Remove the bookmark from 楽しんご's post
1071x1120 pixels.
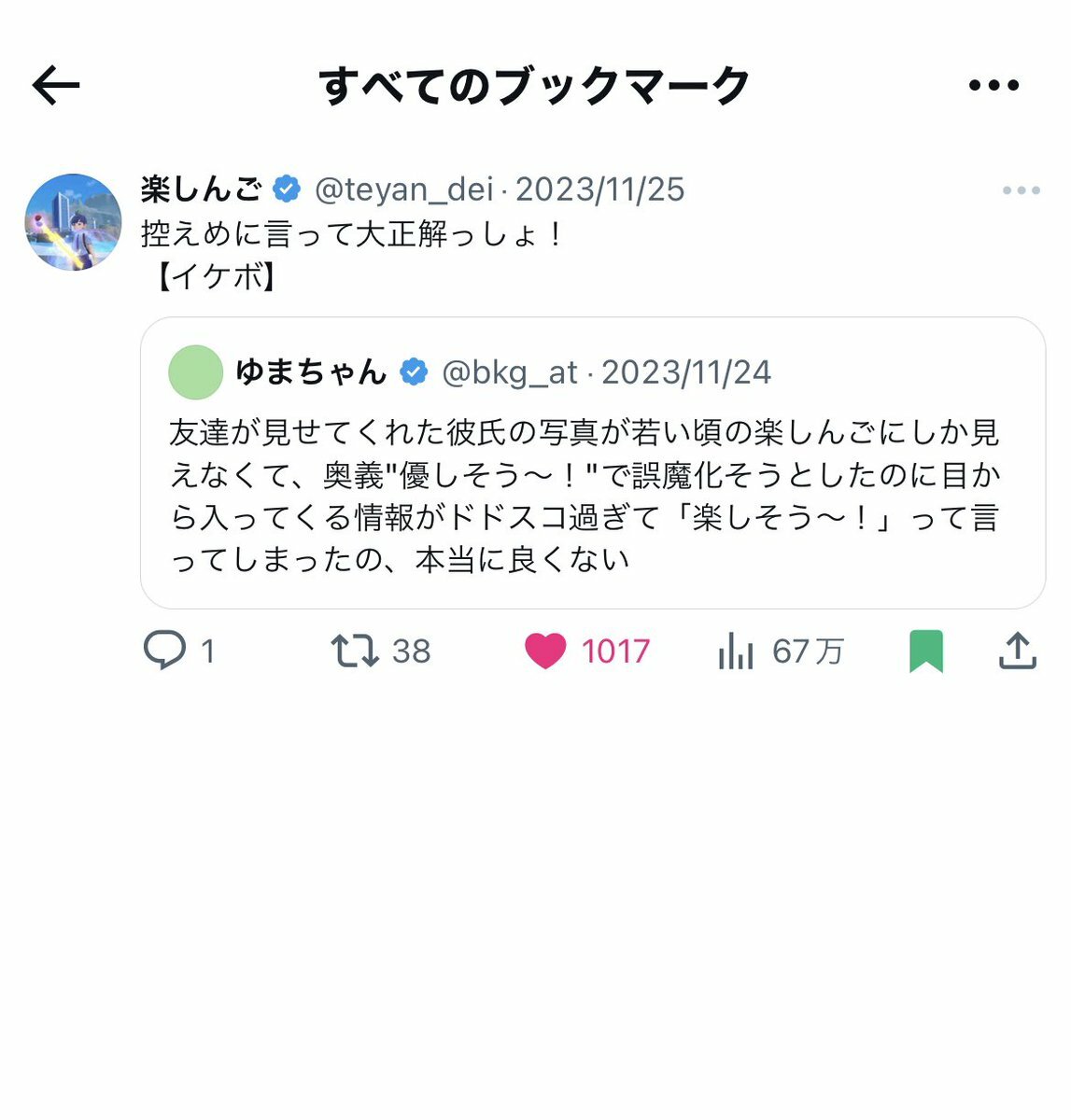925,651
